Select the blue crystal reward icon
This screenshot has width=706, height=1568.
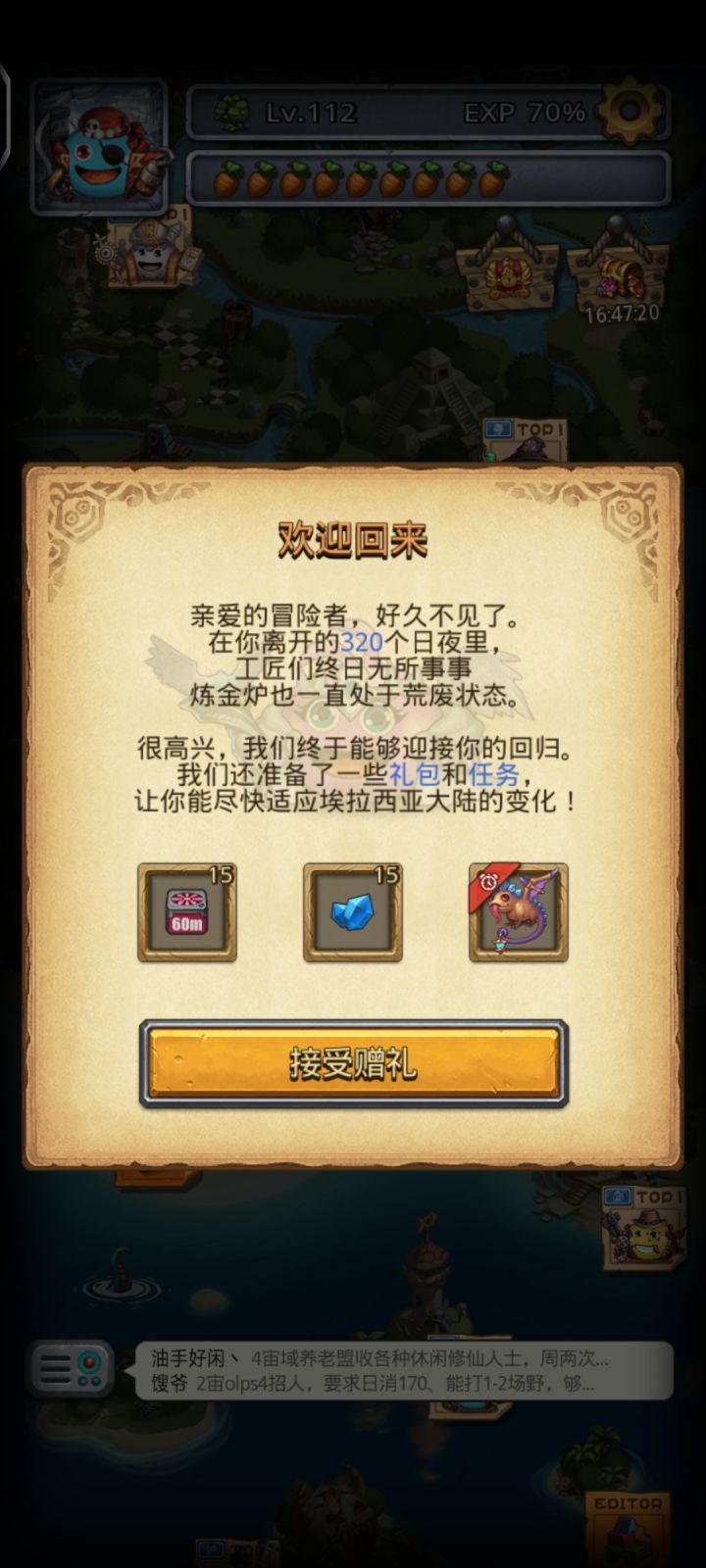pos(353,911)
